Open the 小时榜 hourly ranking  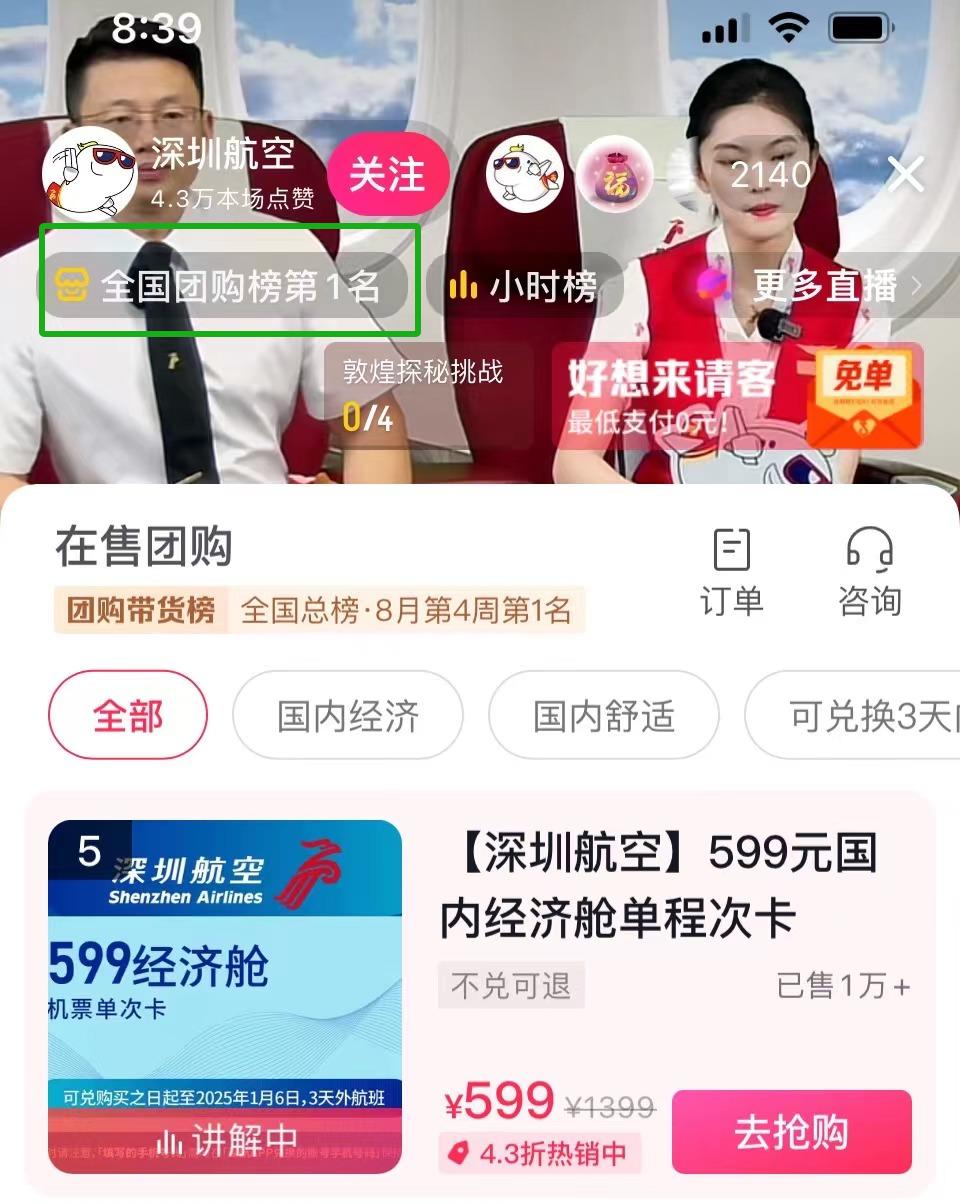click(524, 287)
